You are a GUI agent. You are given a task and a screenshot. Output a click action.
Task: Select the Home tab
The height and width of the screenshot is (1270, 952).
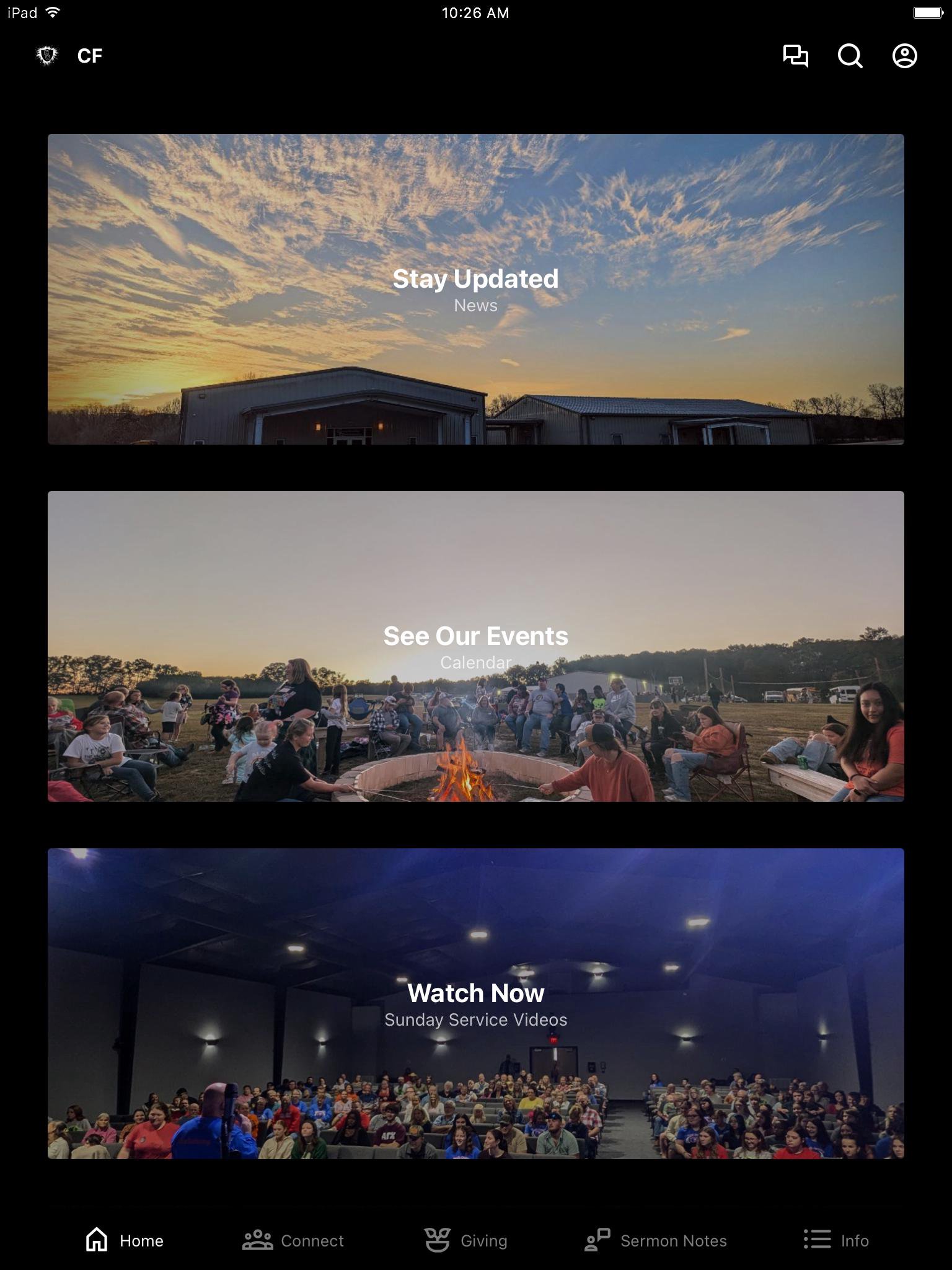pos(125,1240)
